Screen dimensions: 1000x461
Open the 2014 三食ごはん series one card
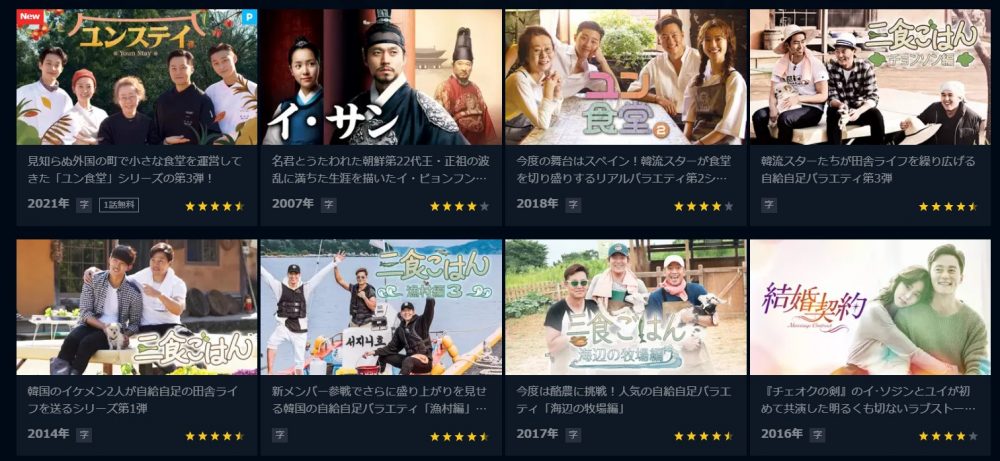pyautogui.click(x=136, y=308)
